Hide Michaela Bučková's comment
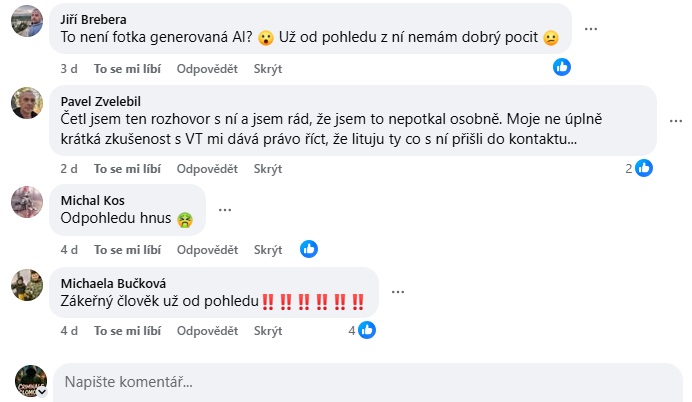 (268, 330)
